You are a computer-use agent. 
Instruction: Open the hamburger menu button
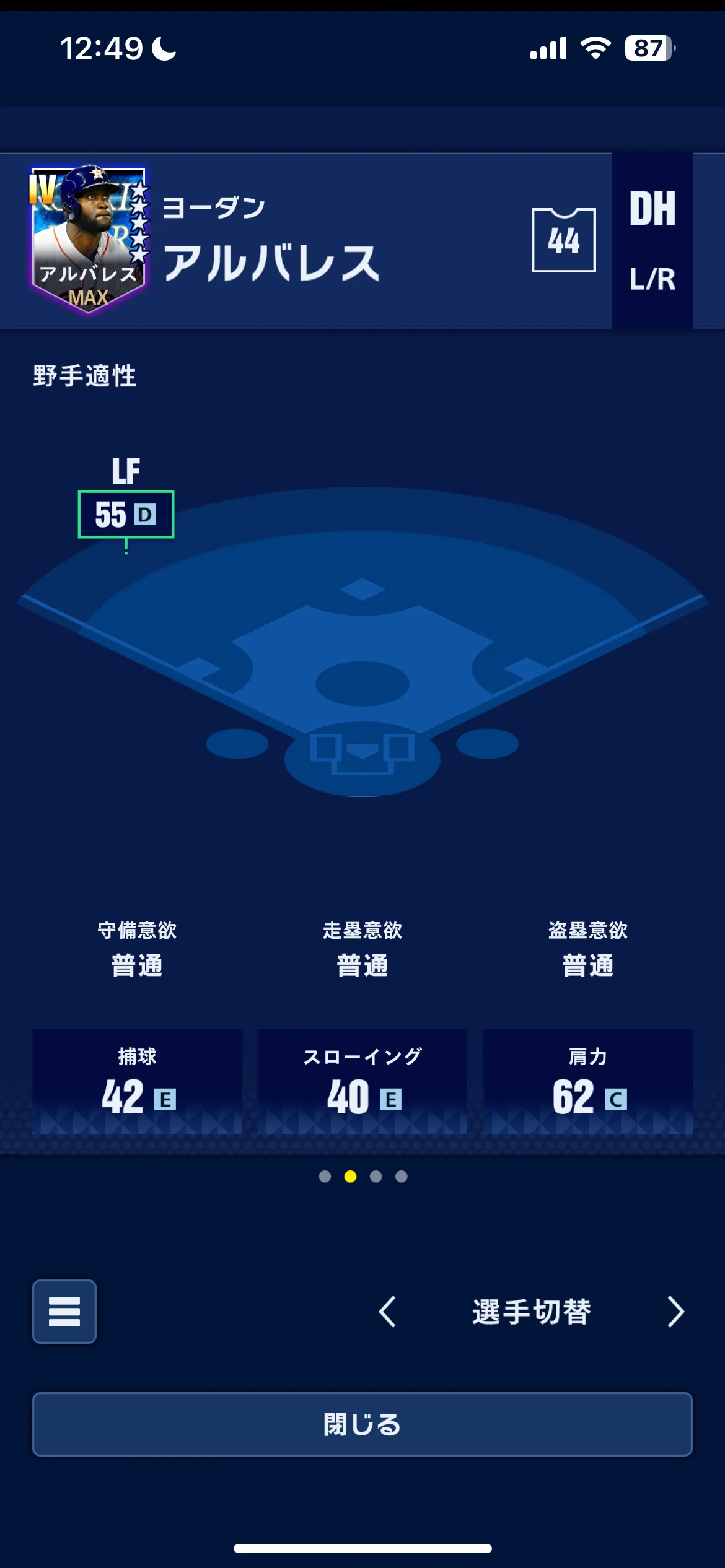click(64, 1312)
